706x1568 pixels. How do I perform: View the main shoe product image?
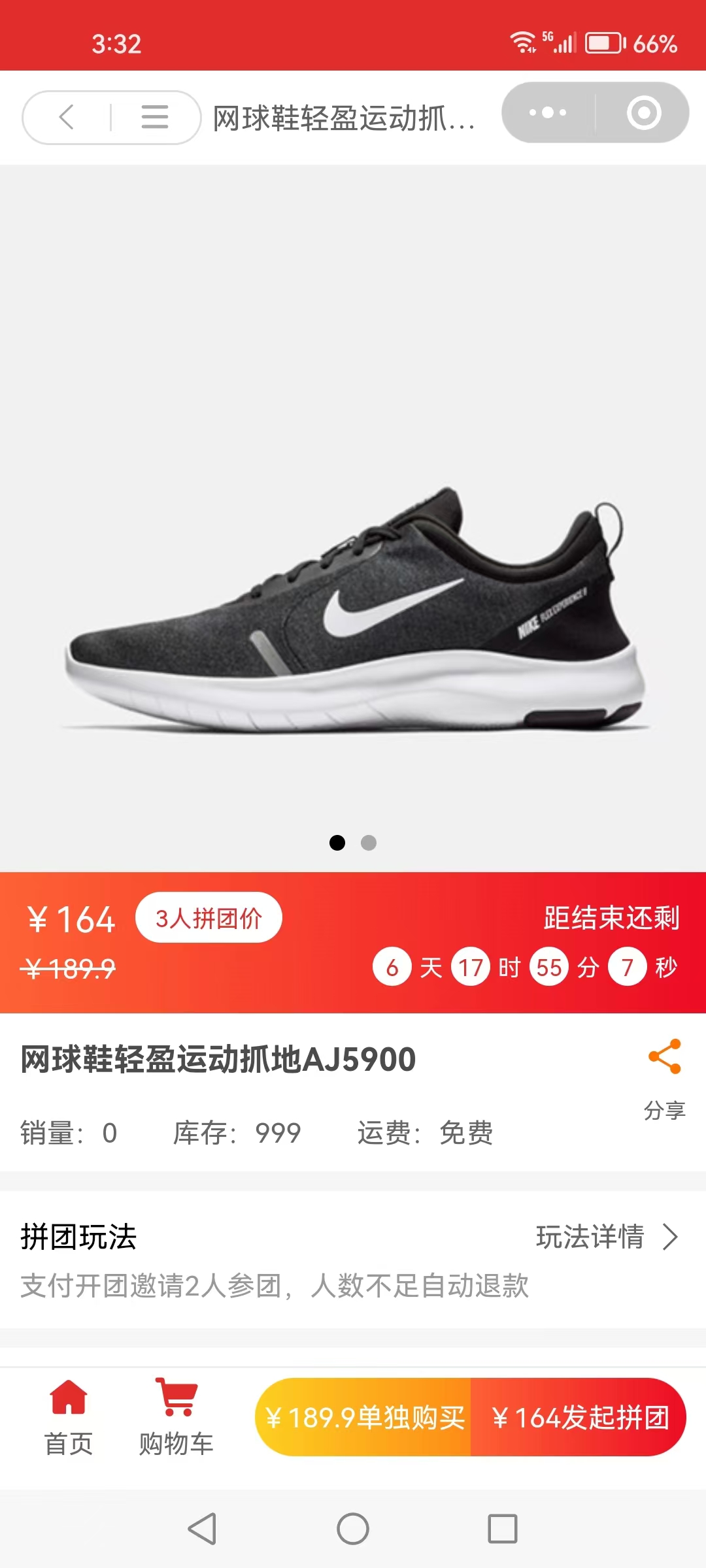[353, 608]
